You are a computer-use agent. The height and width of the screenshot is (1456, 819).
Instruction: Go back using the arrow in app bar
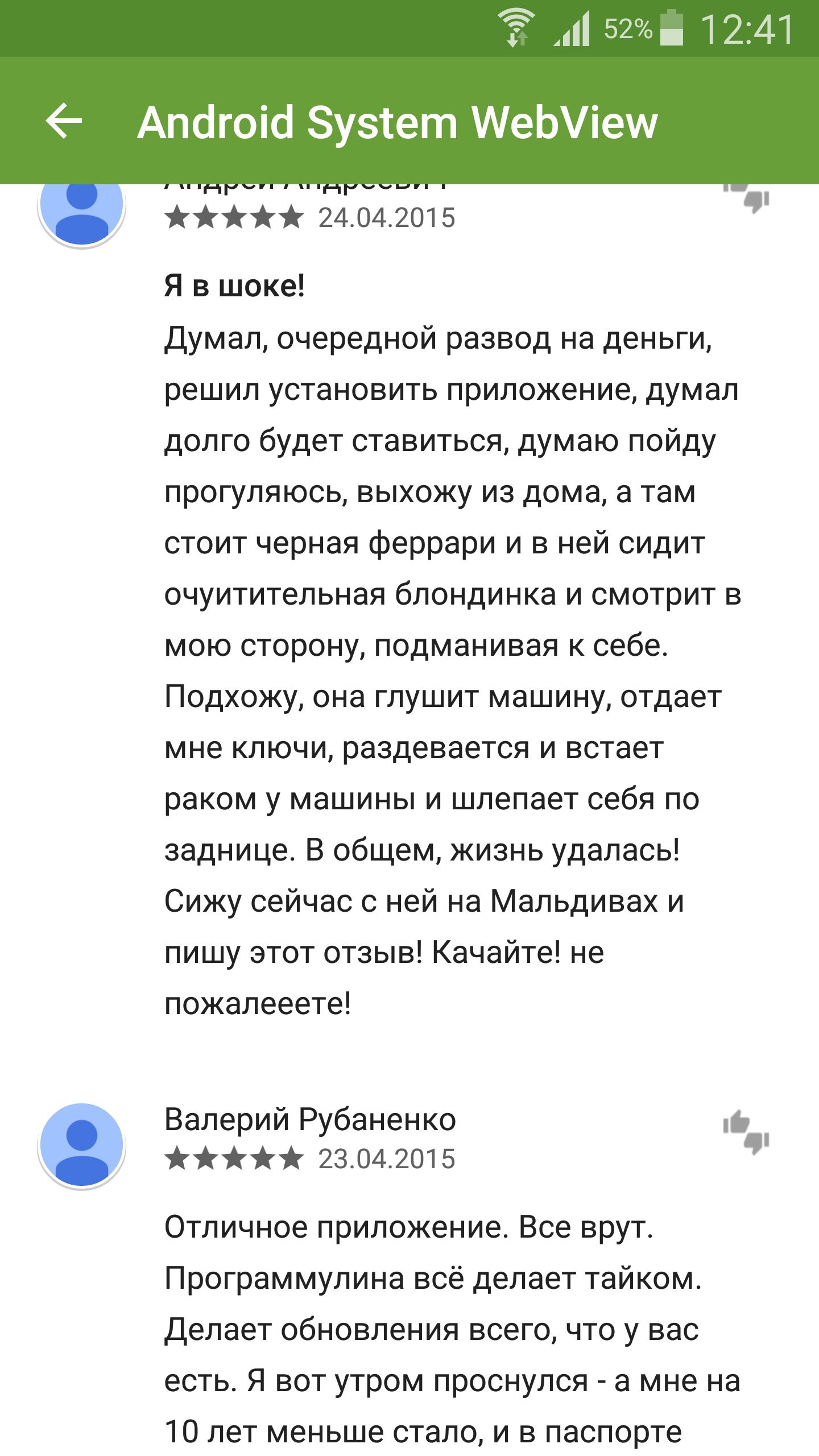click(64, 121)
